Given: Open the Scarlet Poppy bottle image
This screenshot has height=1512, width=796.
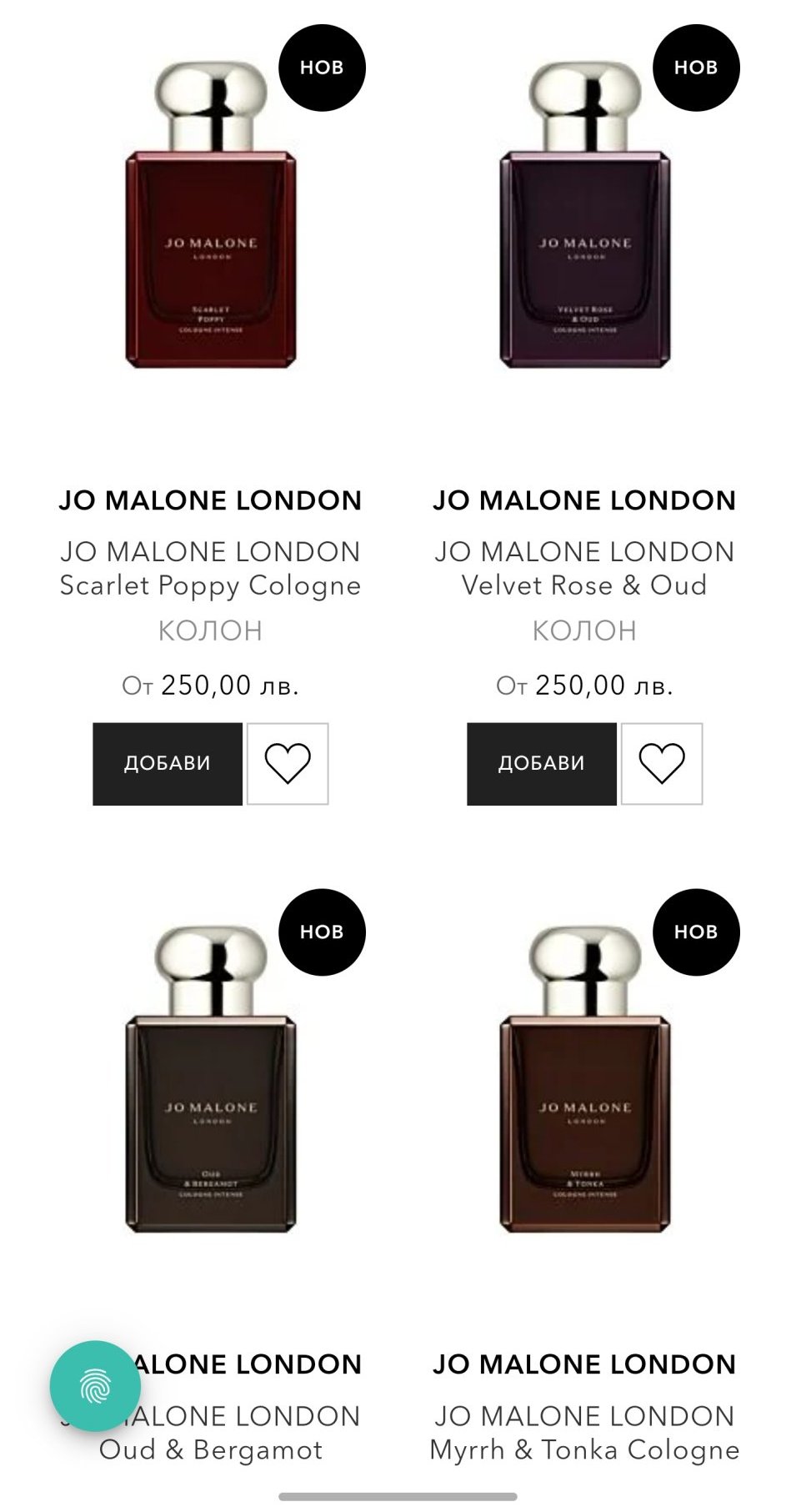Looking at the screenshot, I should click(x=211, y=214).
